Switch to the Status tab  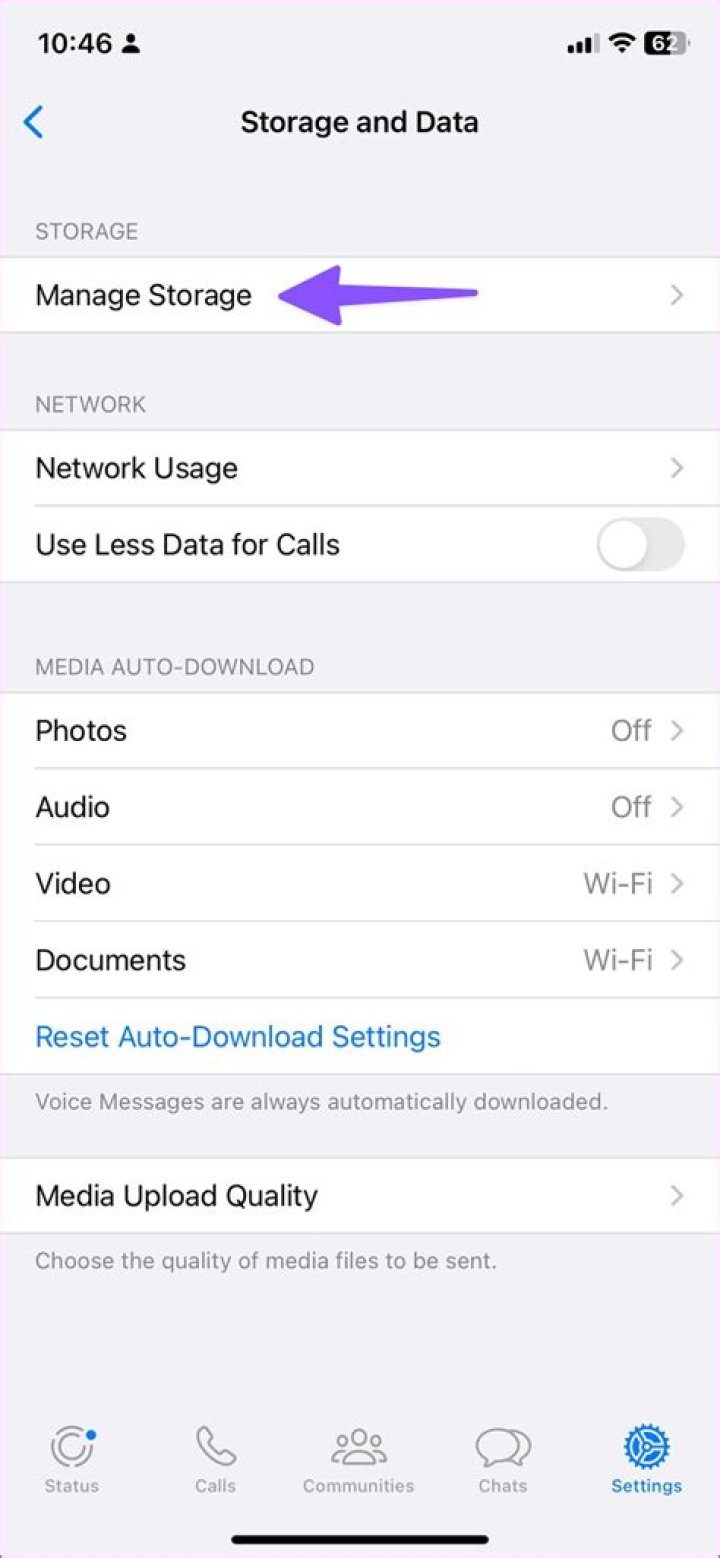point(72,1460)
